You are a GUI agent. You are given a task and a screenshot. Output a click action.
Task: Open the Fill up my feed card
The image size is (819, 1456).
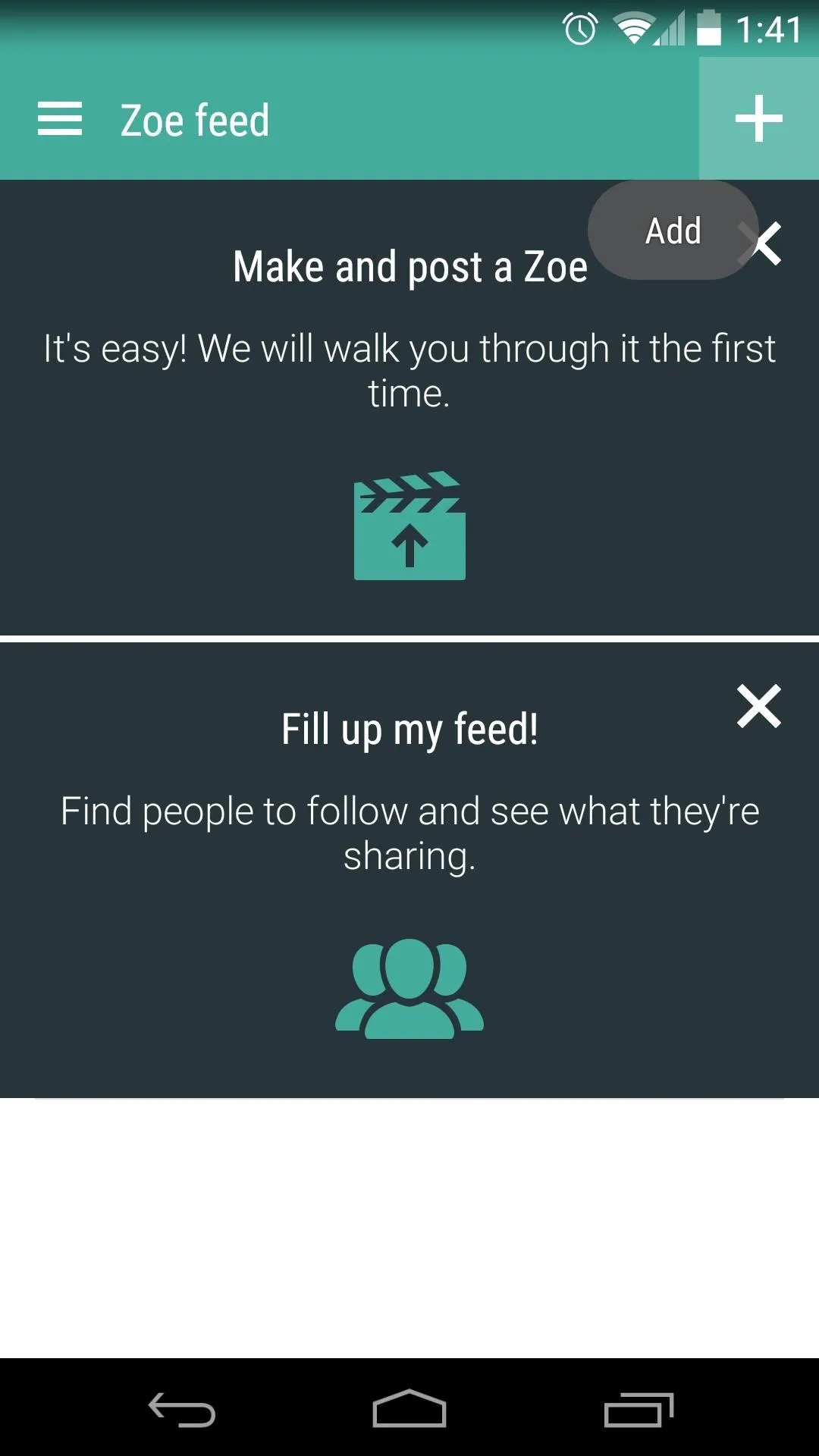tap(409, 870)
